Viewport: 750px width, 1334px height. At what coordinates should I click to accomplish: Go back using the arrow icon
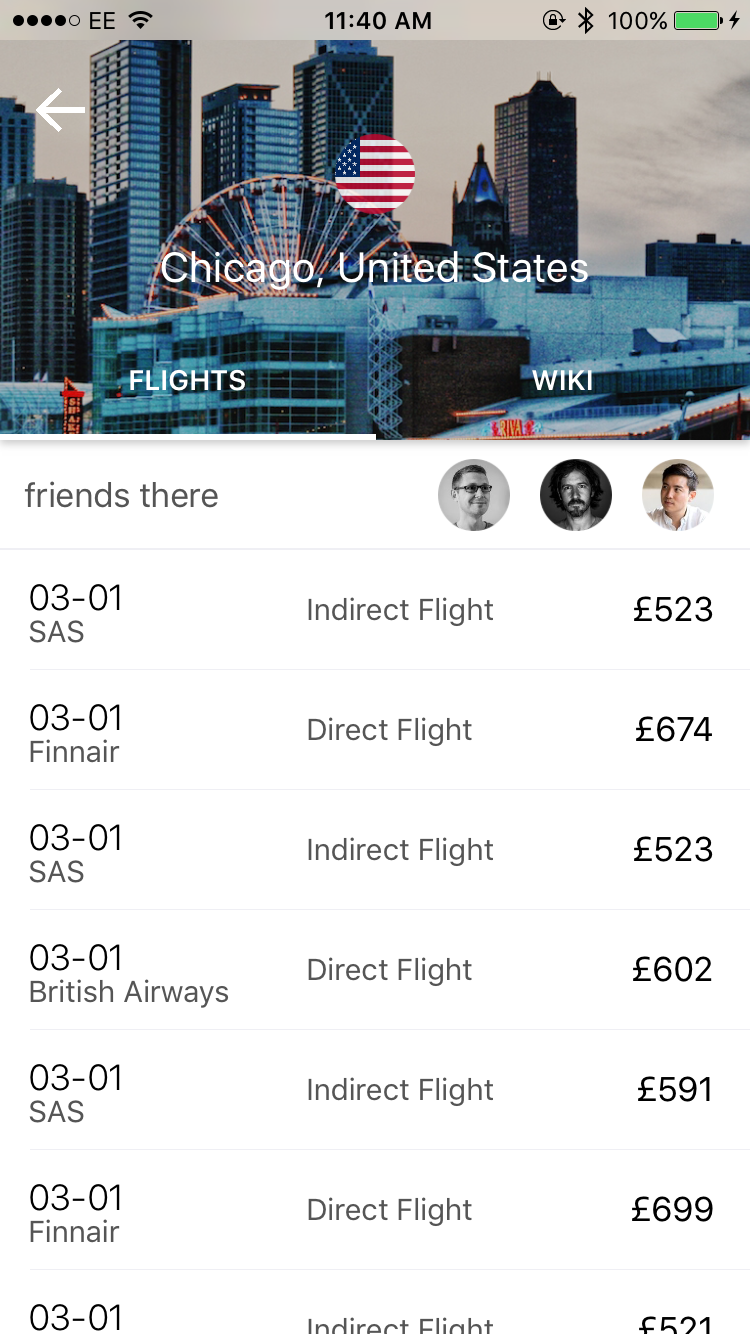(x=60, y=110)
